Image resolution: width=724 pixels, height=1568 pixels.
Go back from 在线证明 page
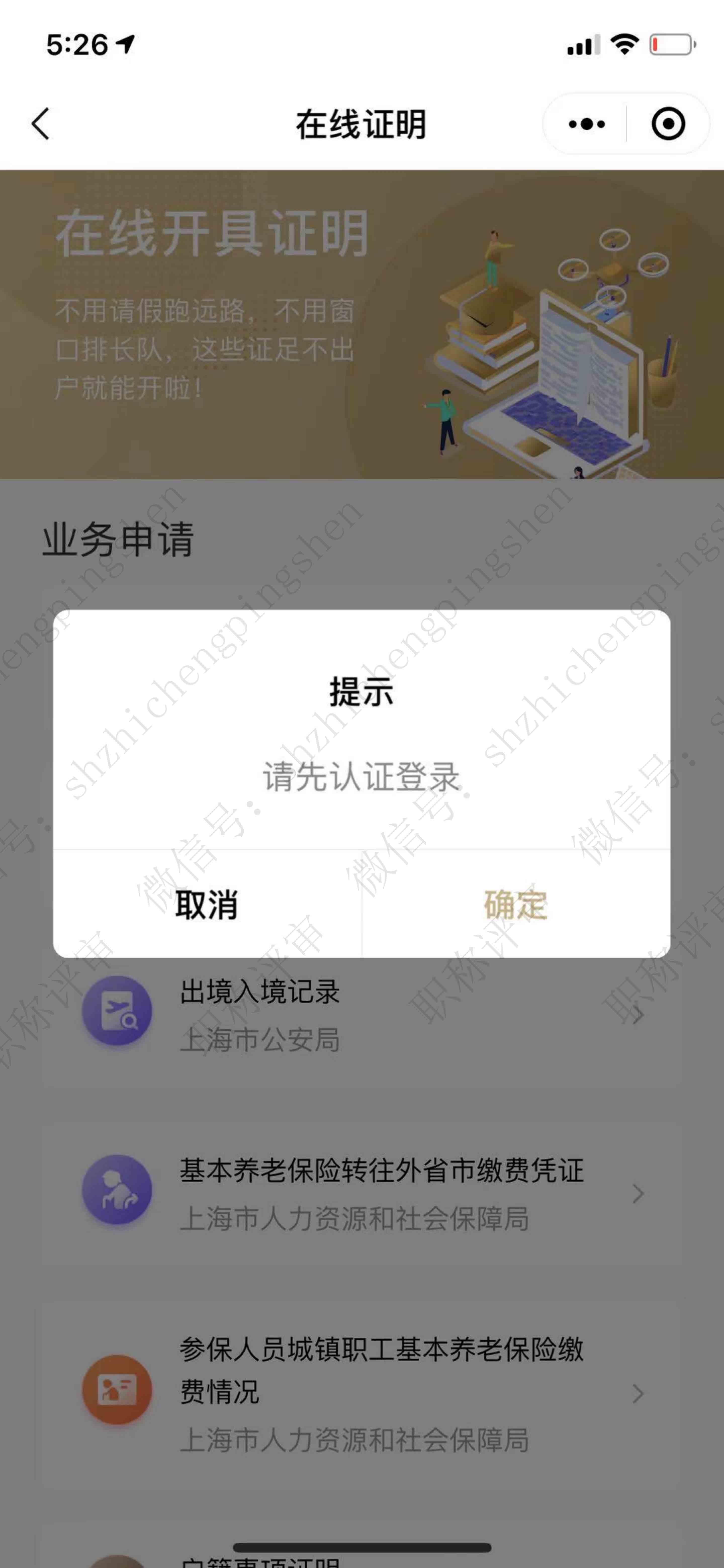[41, 124]
